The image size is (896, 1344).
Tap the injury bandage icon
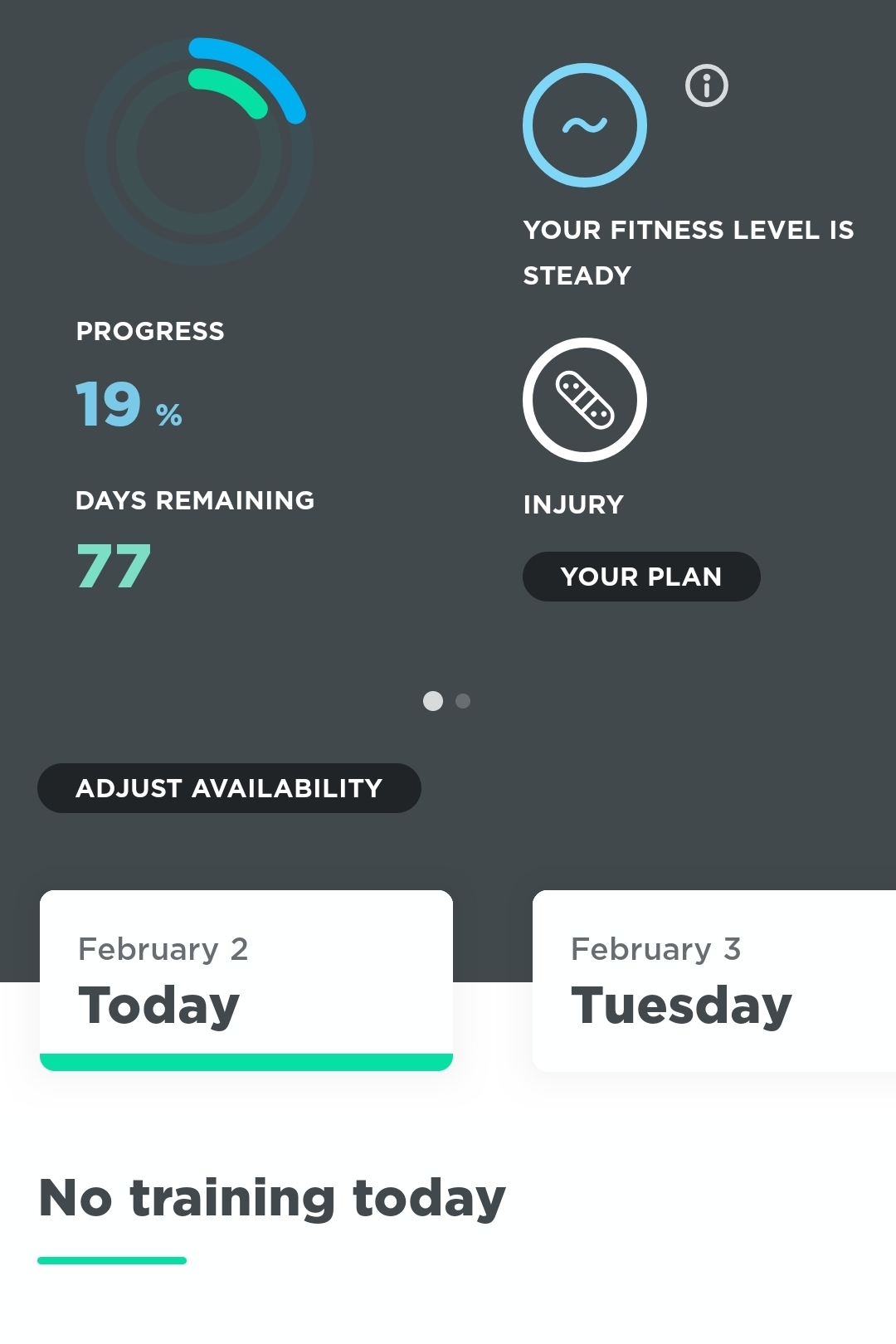click(585, 400)
